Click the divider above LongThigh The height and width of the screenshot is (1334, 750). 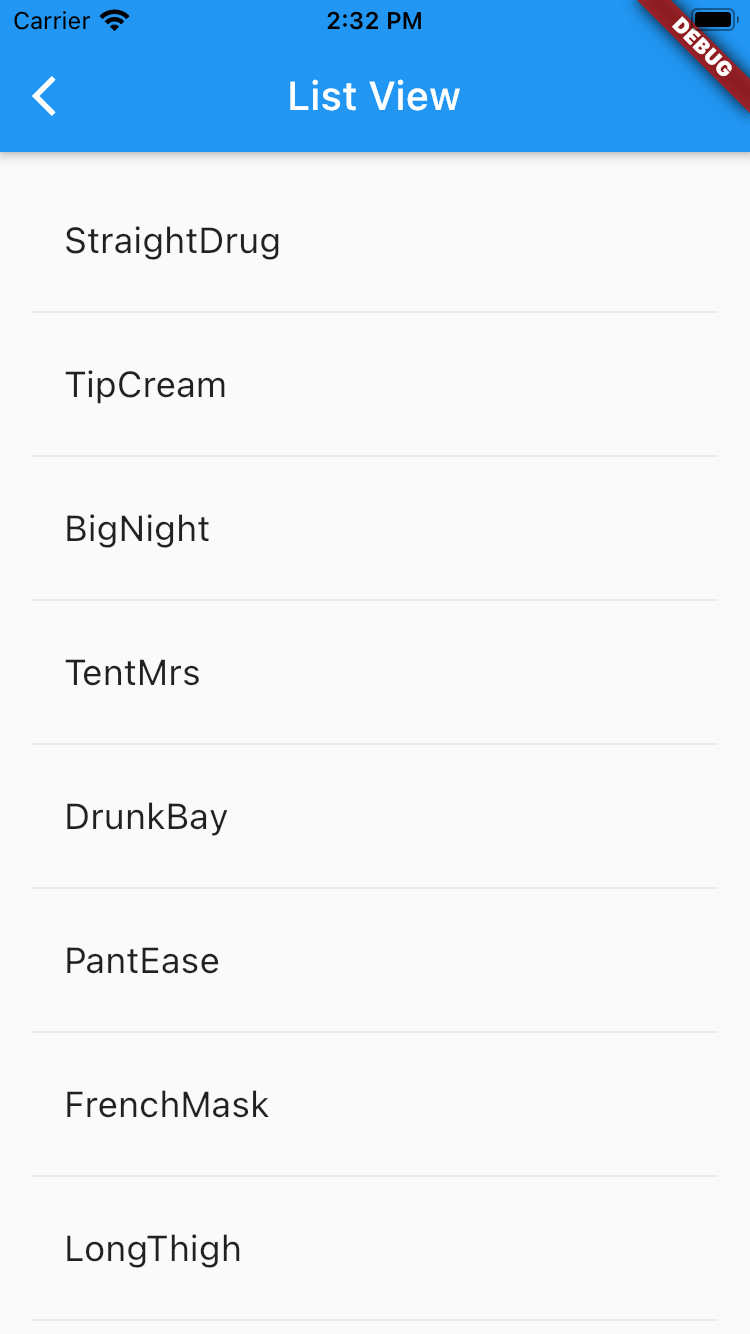pos(374,1176)
